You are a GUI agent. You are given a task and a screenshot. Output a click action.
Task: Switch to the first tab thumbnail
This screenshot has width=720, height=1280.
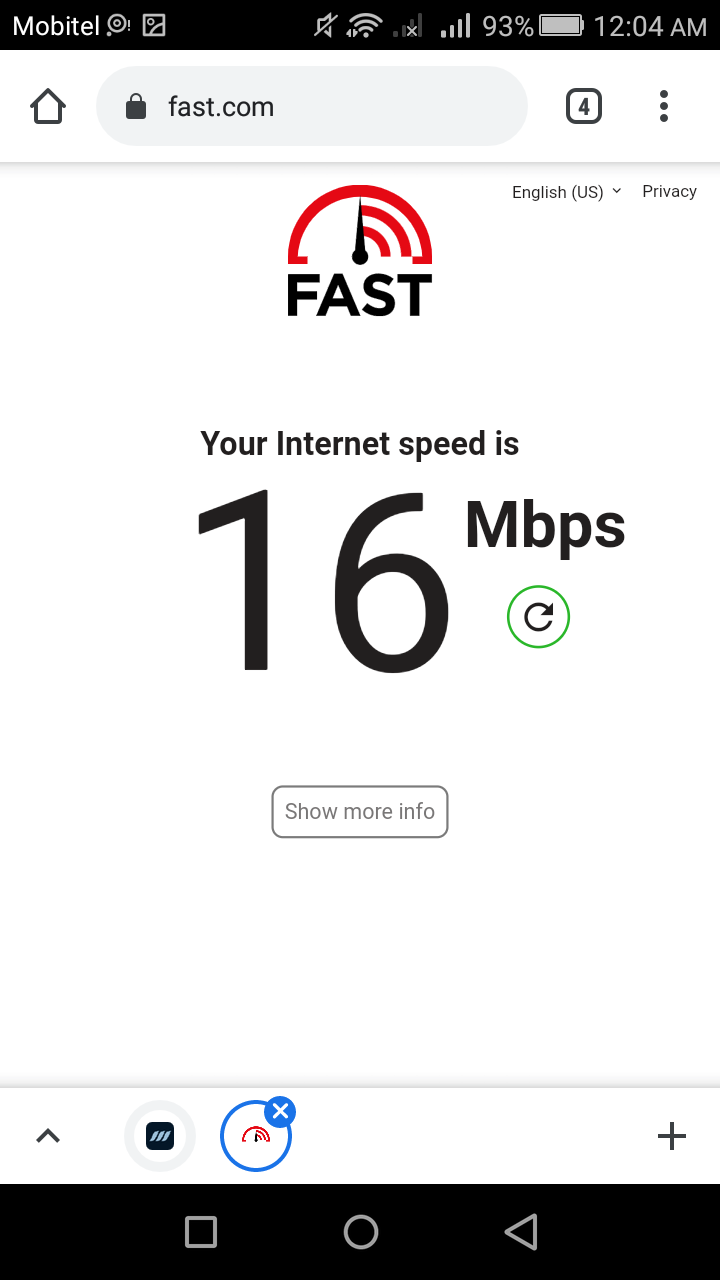[160, 1136]
